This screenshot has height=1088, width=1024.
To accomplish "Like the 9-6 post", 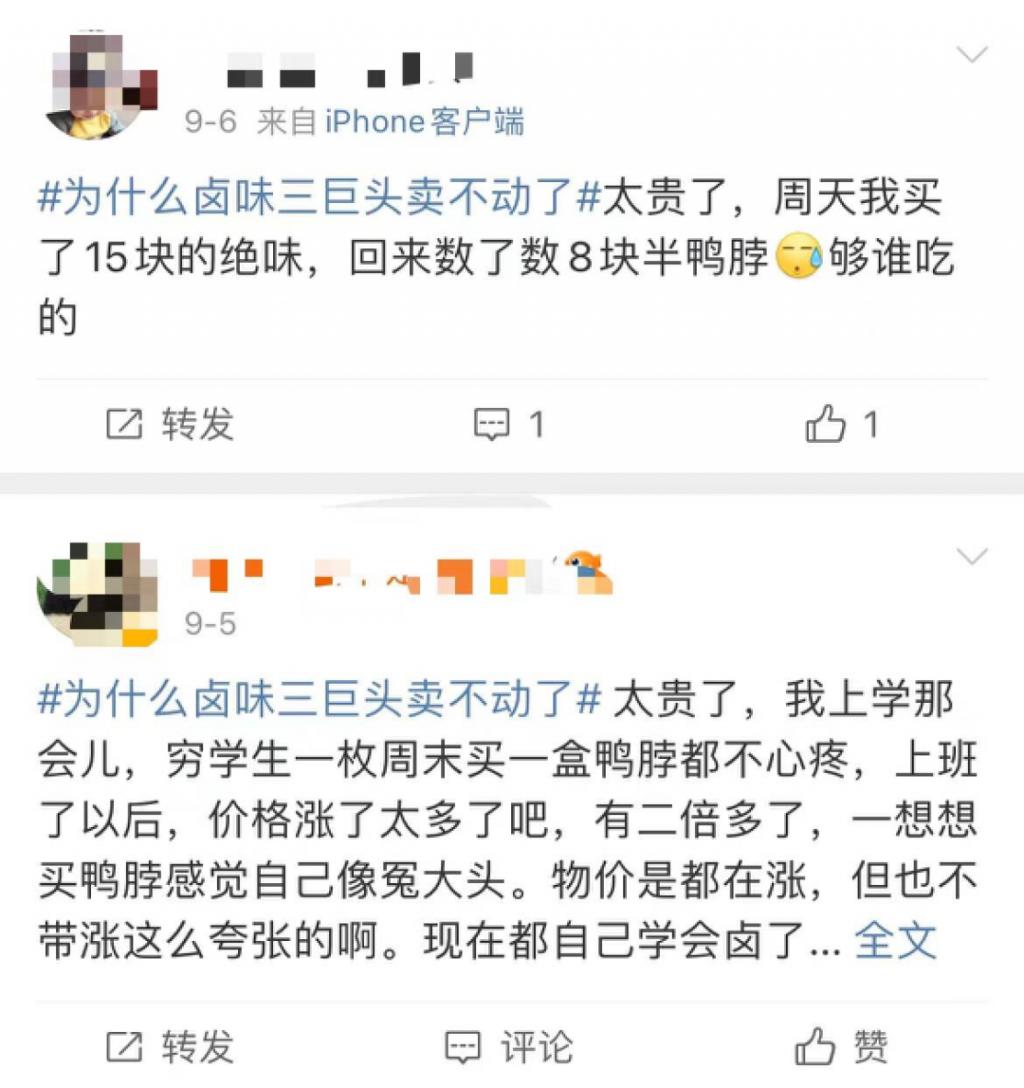I will (841, 425).
